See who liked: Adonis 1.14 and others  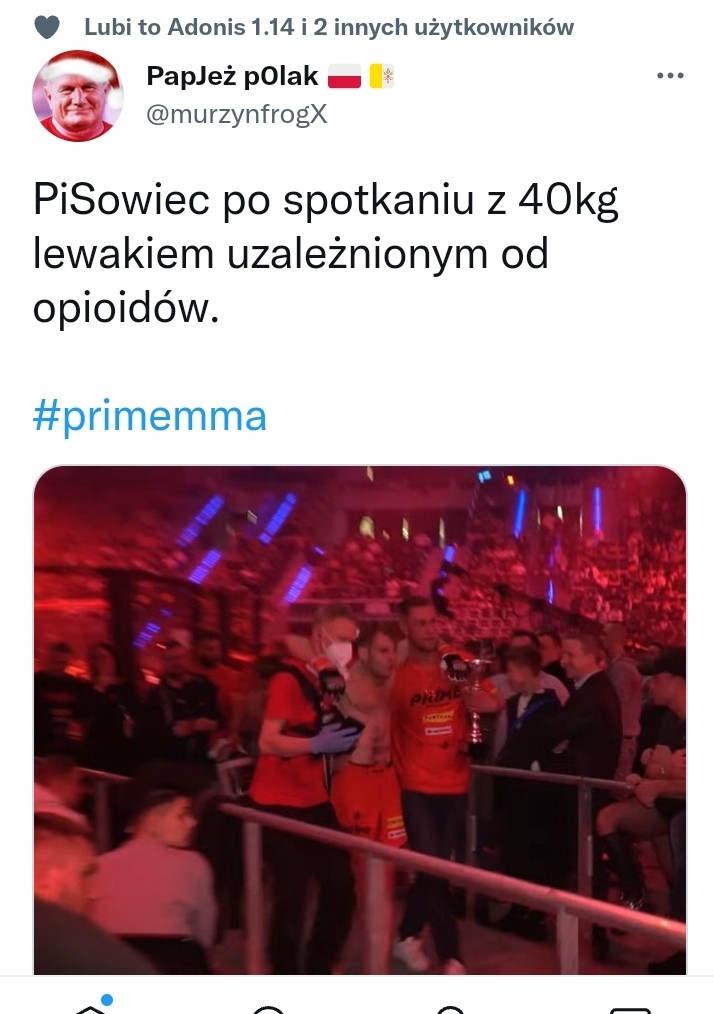click(328, 27)
